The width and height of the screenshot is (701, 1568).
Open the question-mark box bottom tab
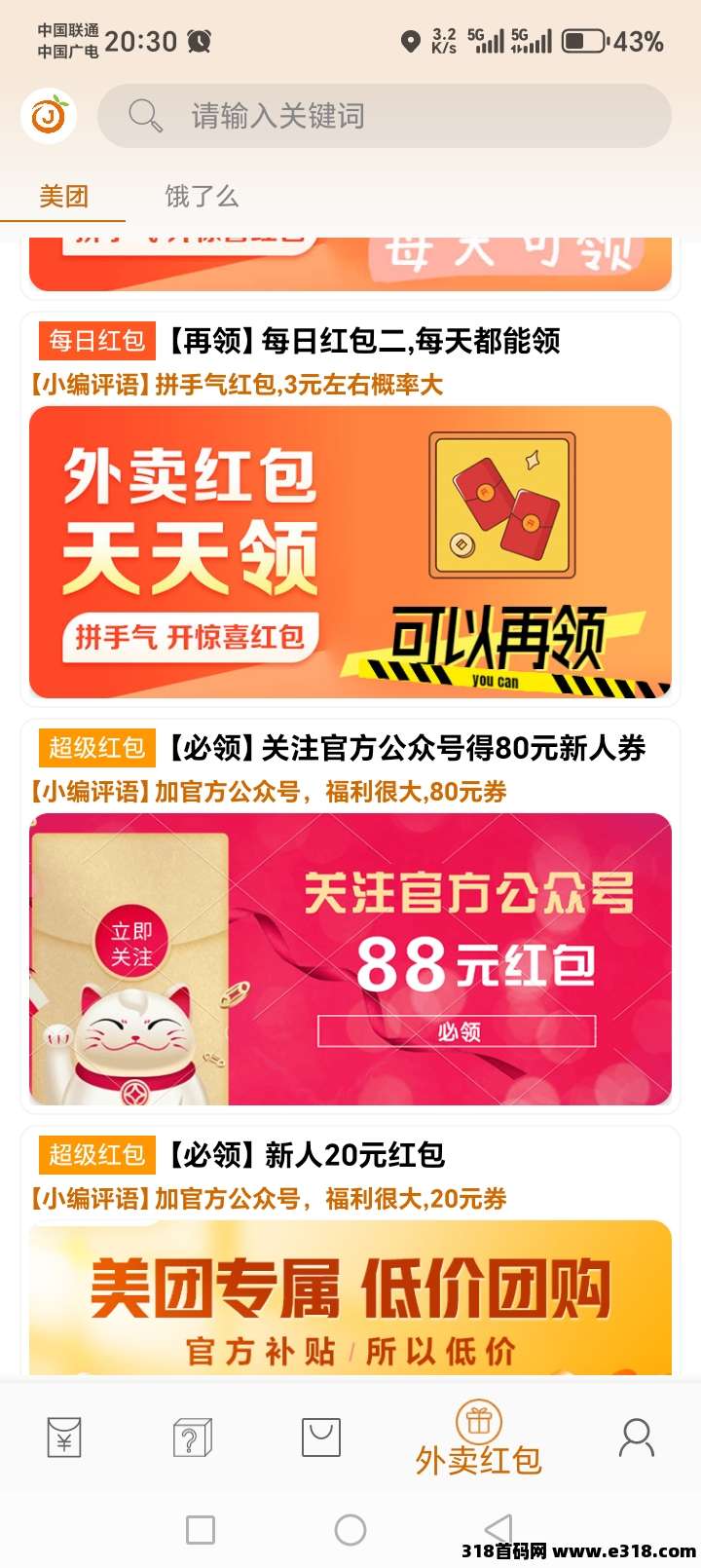click(x=192, y=1437)
